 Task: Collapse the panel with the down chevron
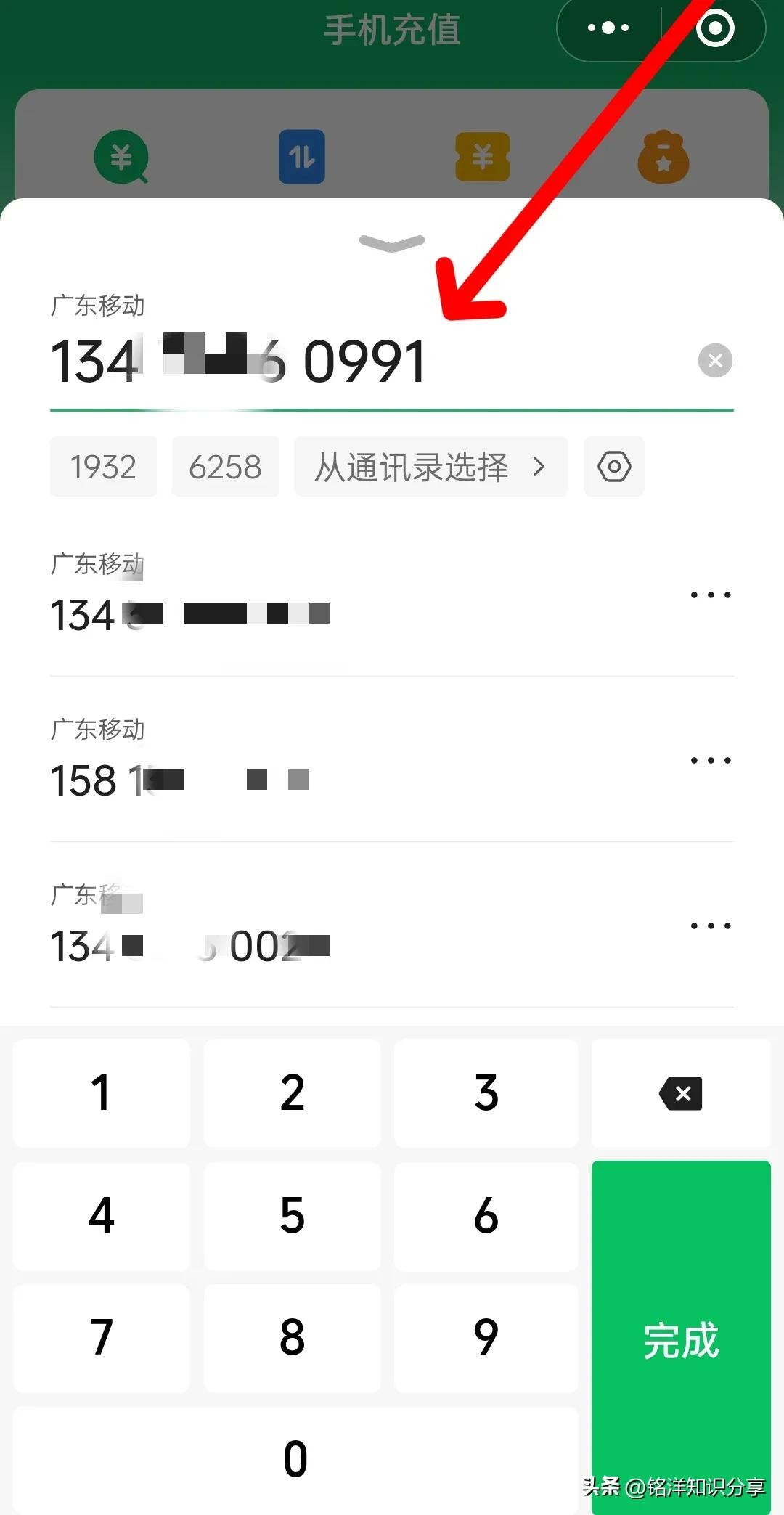click(392, 243)
